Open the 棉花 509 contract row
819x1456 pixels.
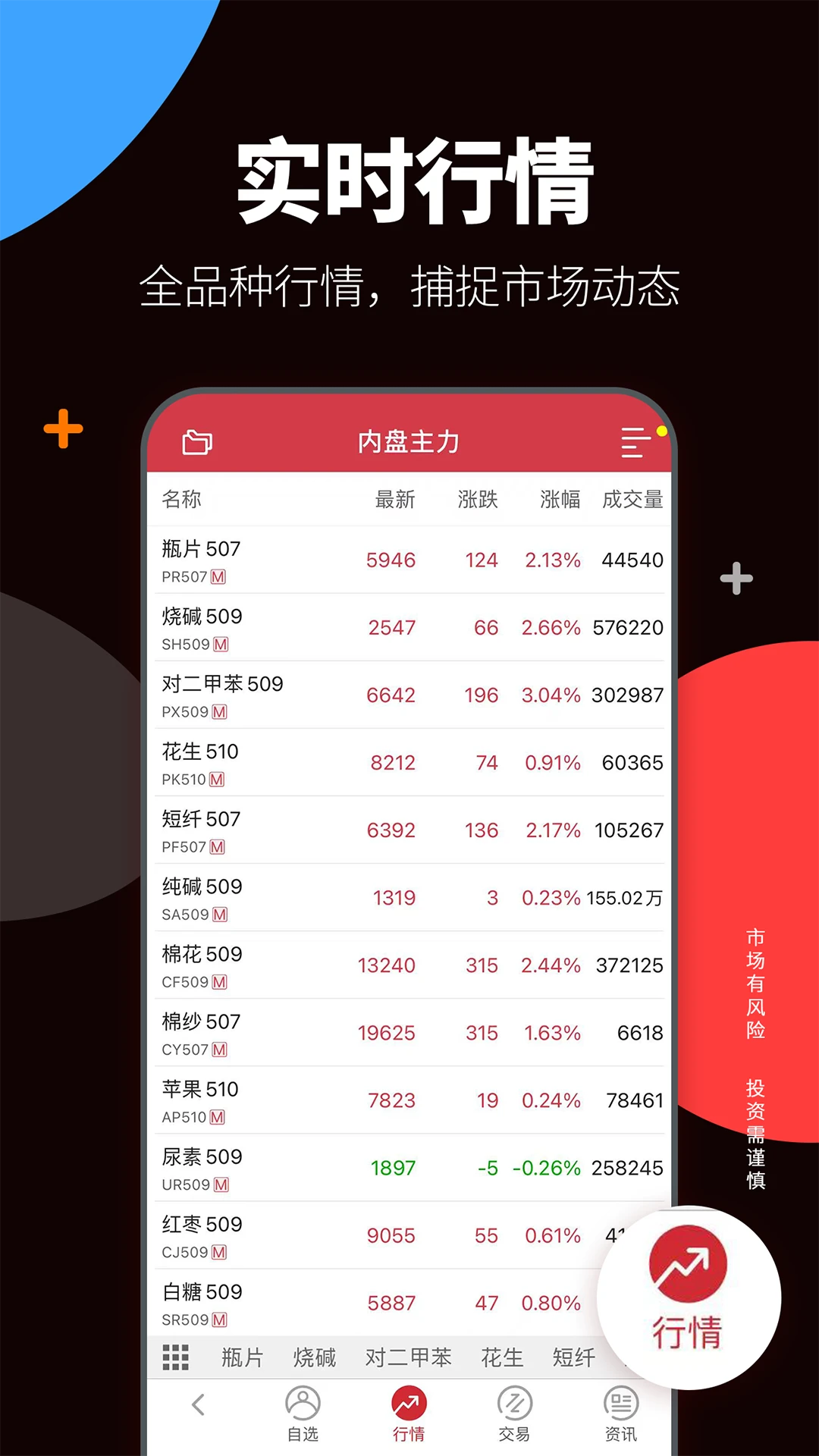341,965
